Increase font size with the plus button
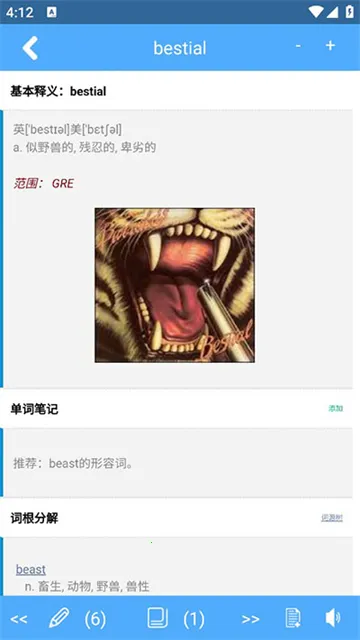The width and height of the screenshot is (360, 640). tap(330, 45)
